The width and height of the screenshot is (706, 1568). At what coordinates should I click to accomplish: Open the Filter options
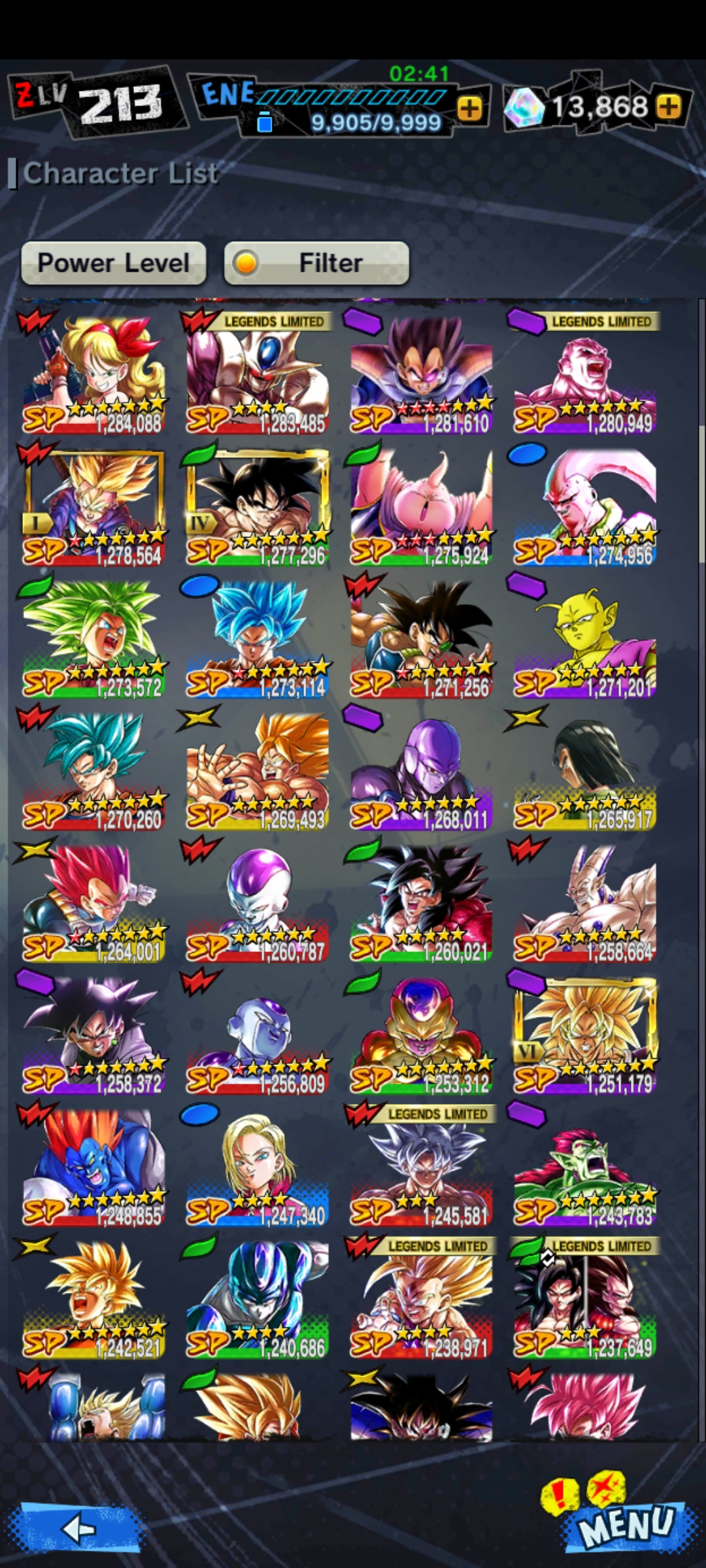(x=316, y=263)
